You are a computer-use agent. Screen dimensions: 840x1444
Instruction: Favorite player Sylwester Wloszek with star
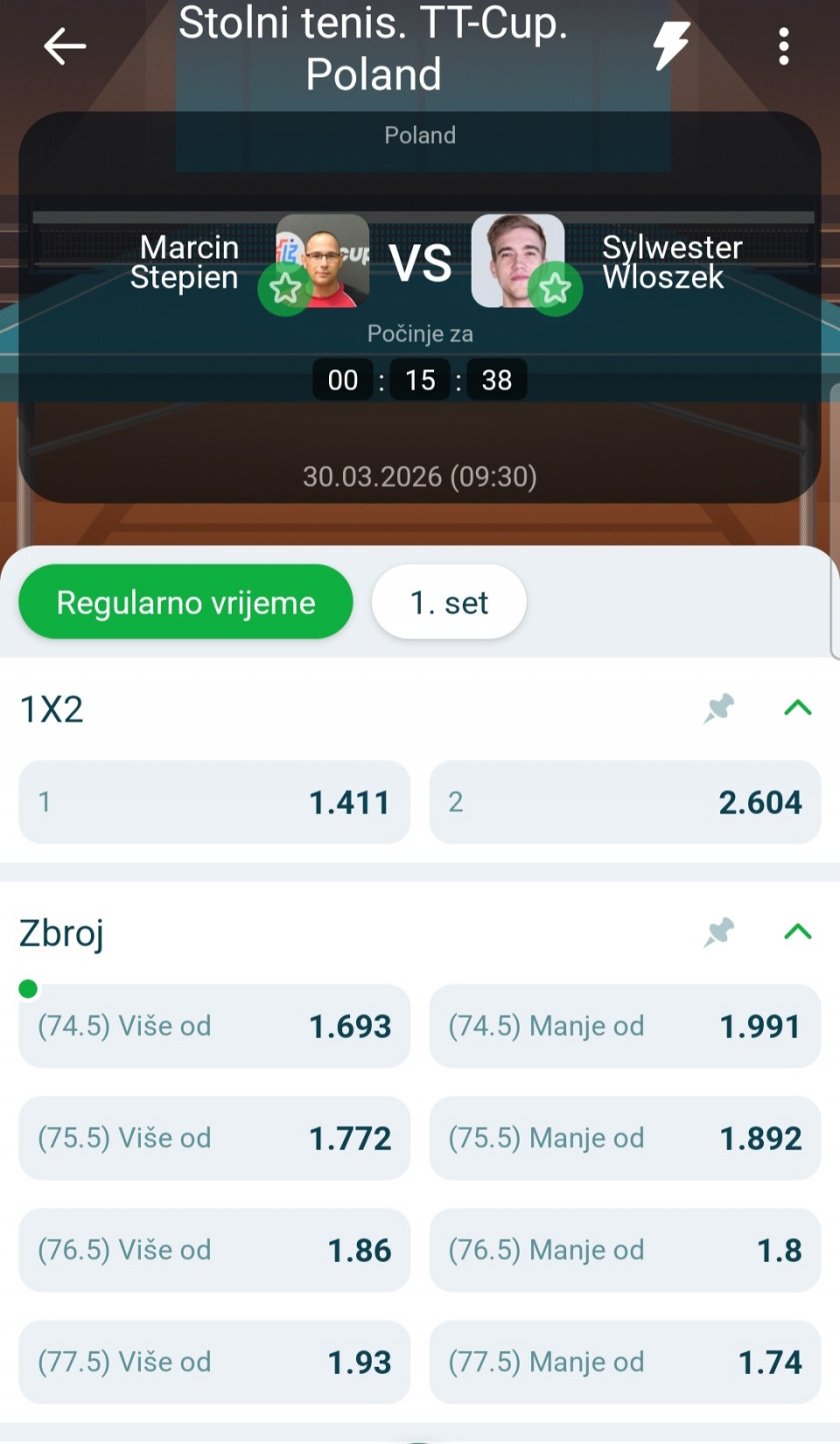coord(555,289)
